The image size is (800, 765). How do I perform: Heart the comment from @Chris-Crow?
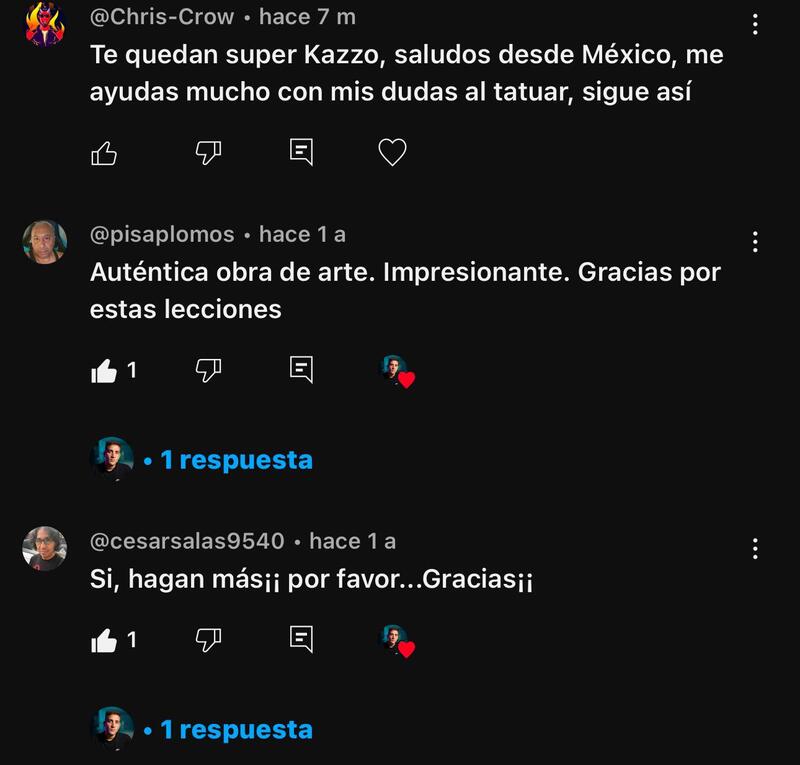[393, 152]
